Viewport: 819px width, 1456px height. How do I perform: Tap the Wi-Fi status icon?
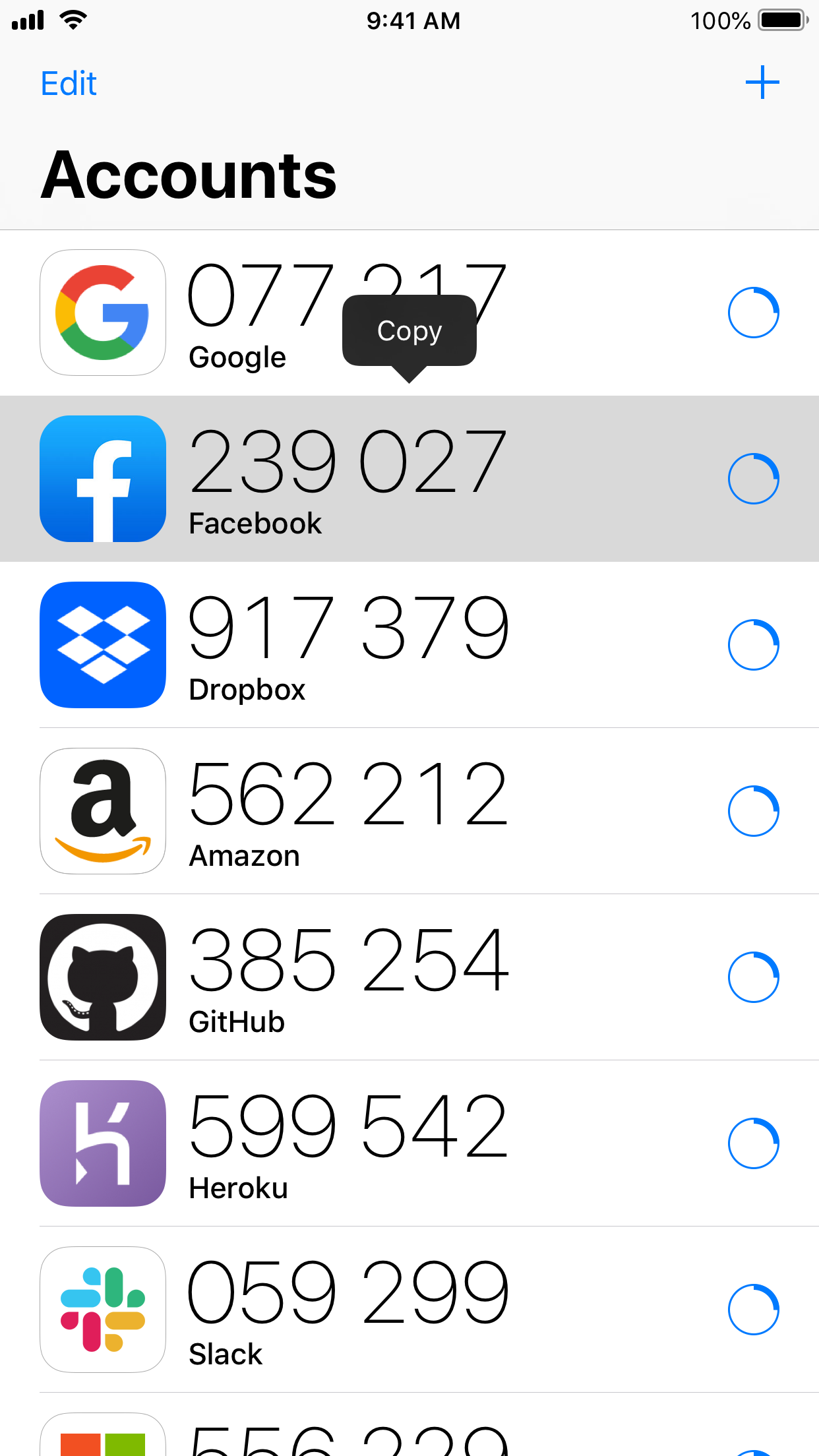tap(73, 20)
